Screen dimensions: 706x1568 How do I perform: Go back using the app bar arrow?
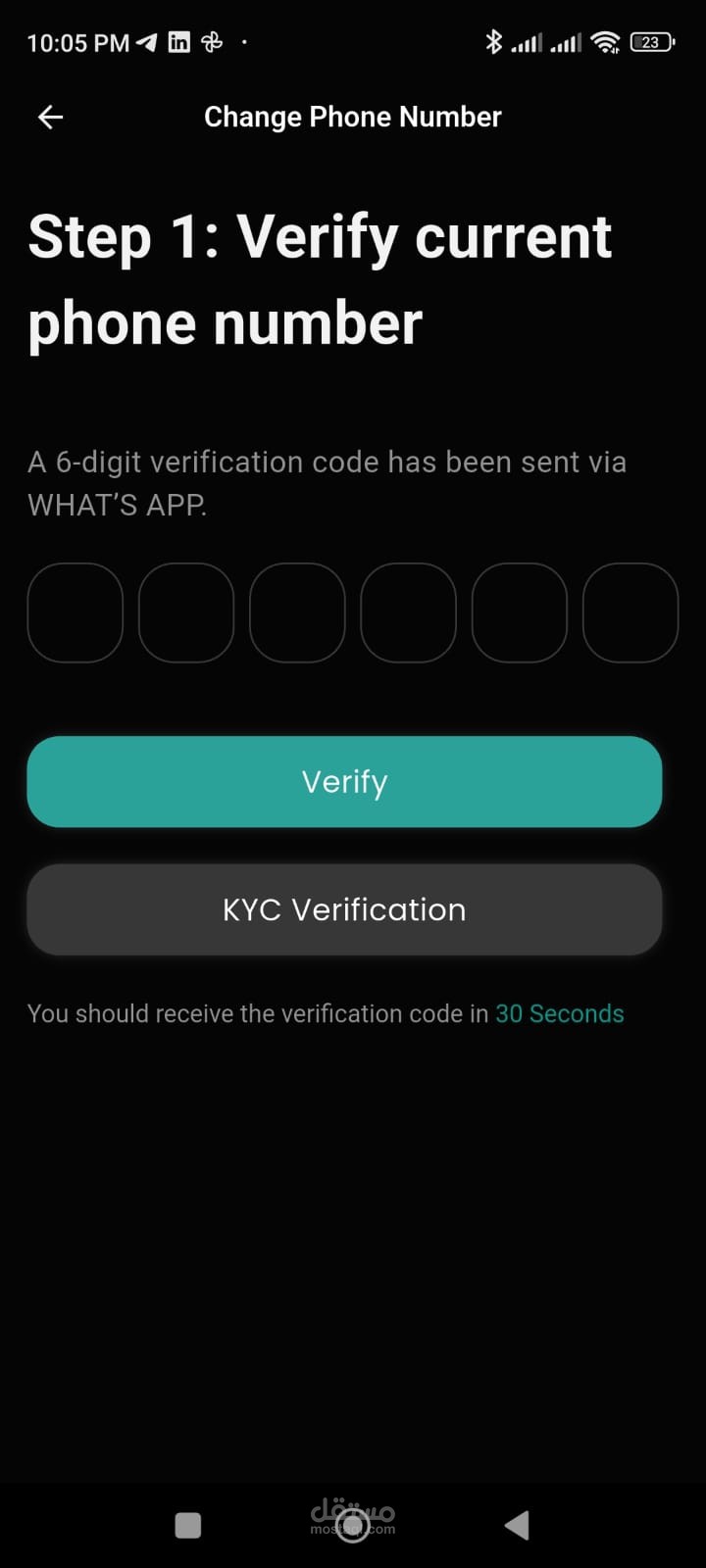[50, 118]
